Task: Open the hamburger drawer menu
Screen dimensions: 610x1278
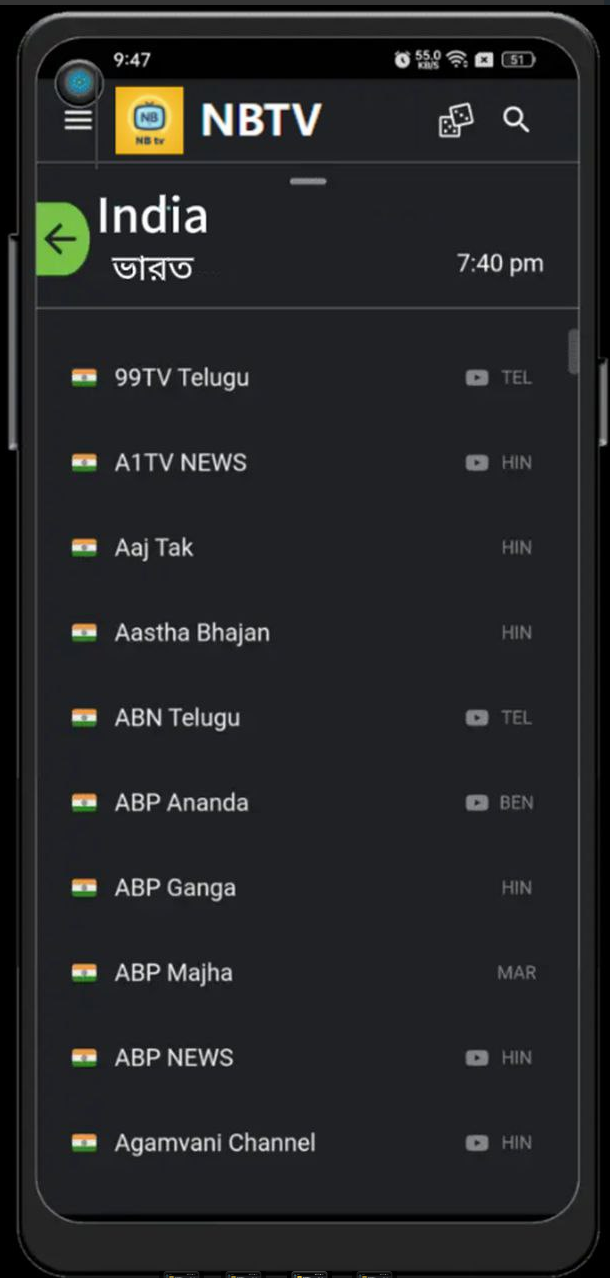Action: 78,120
